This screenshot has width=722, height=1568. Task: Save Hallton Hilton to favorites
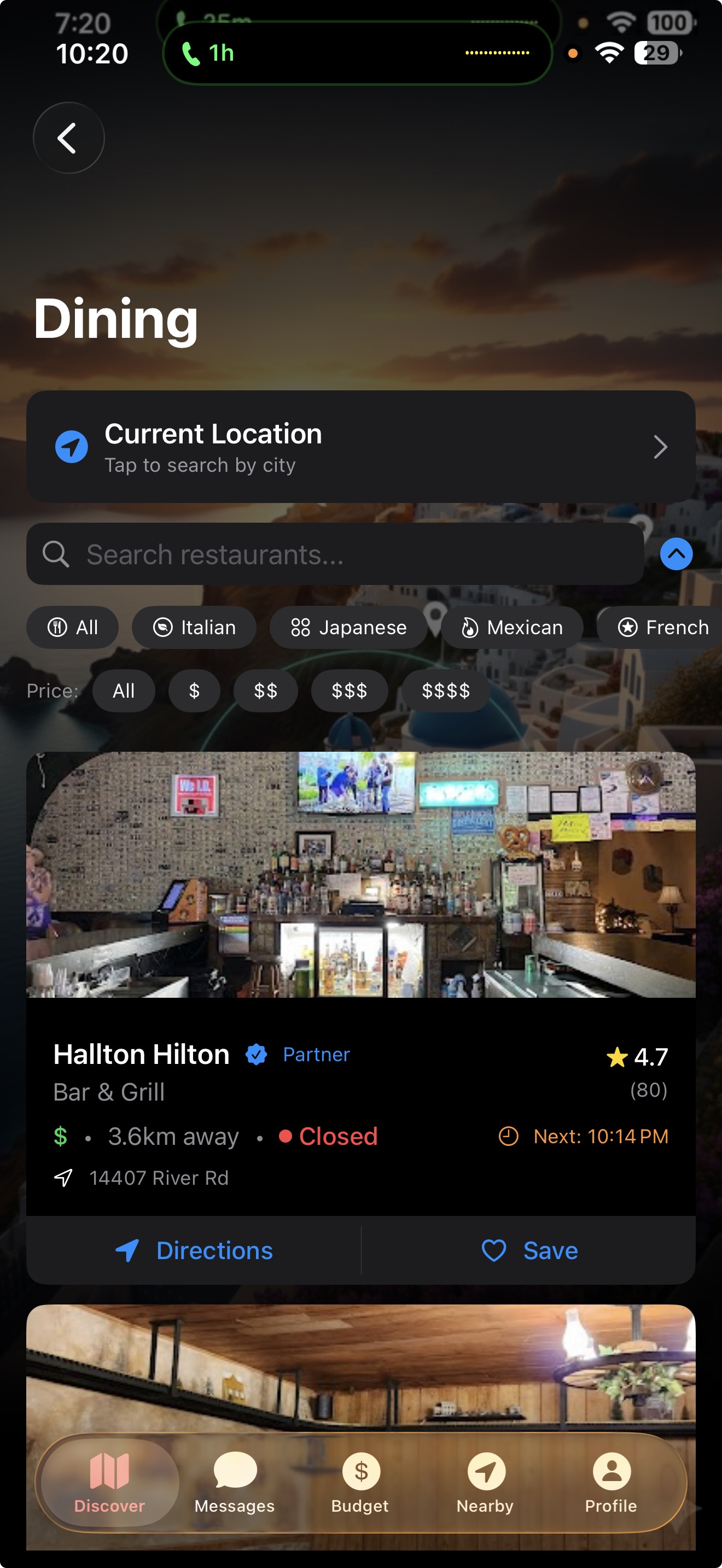[528, 1251]
